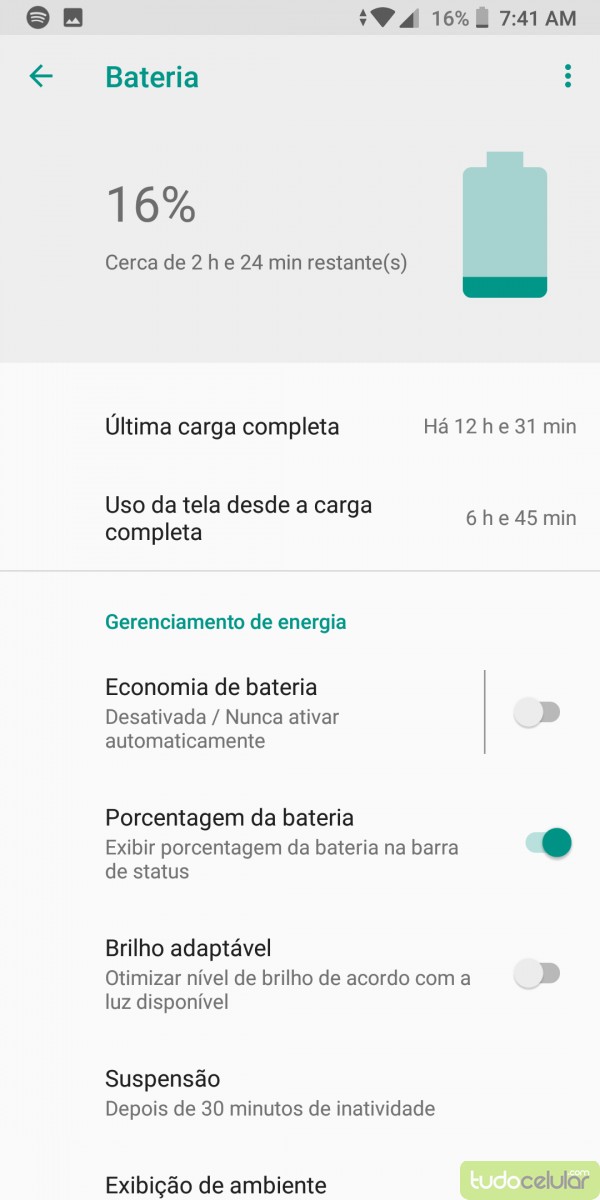Disable Porcentagem da bateria
600x1200 pixels.
coord(548,843)
